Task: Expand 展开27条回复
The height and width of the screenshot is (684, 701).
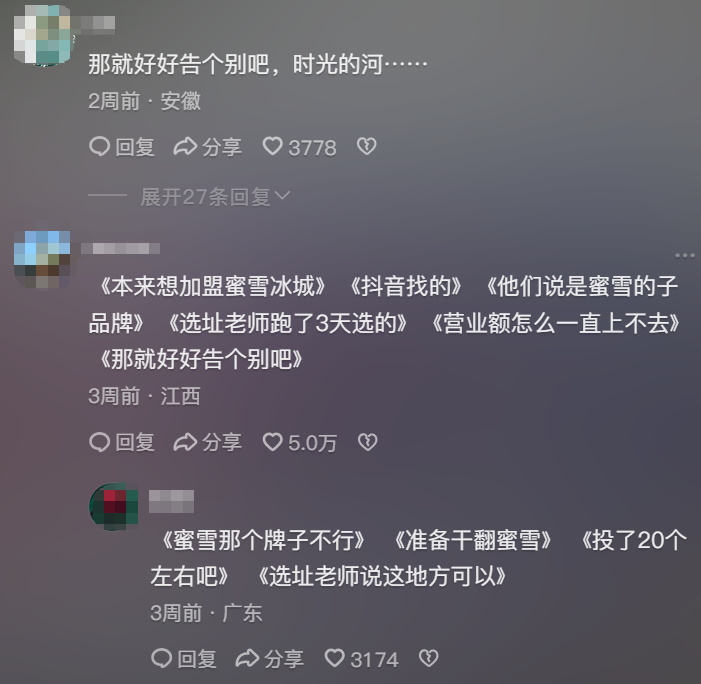Action: tap(214, 197)
